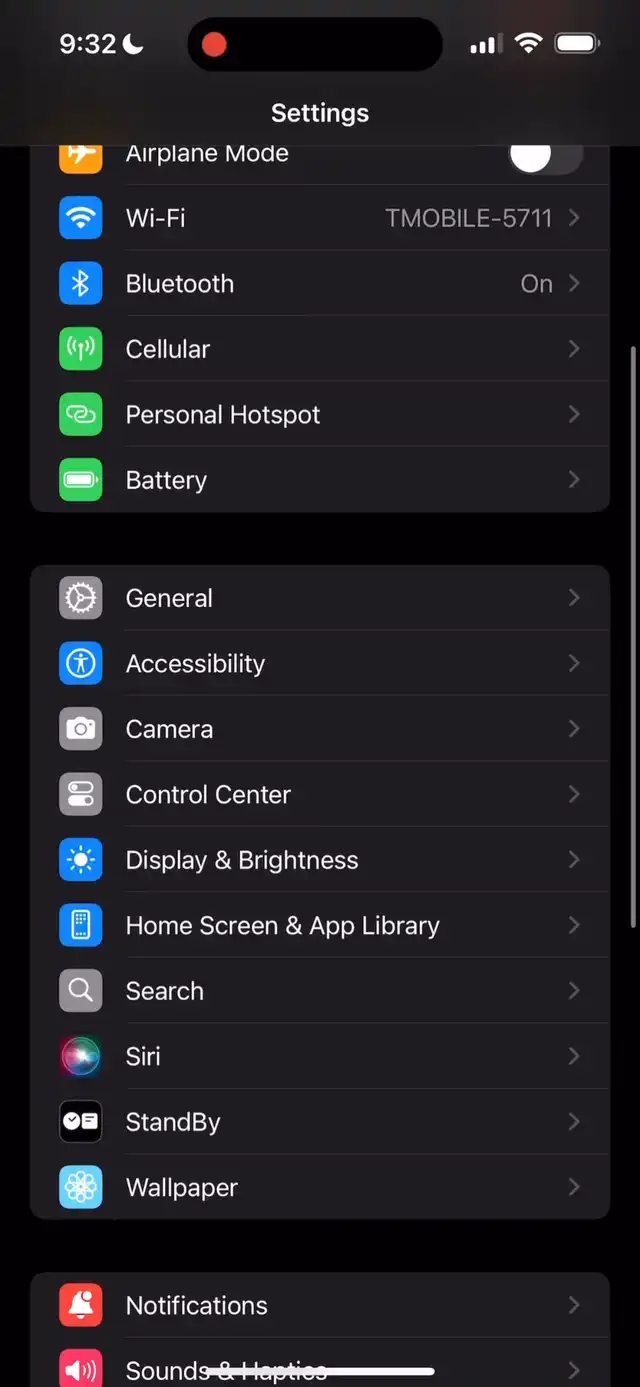The image size is (640, 1387).
Task: Open Notifications settings
Action: click(x=320, y=1305)
